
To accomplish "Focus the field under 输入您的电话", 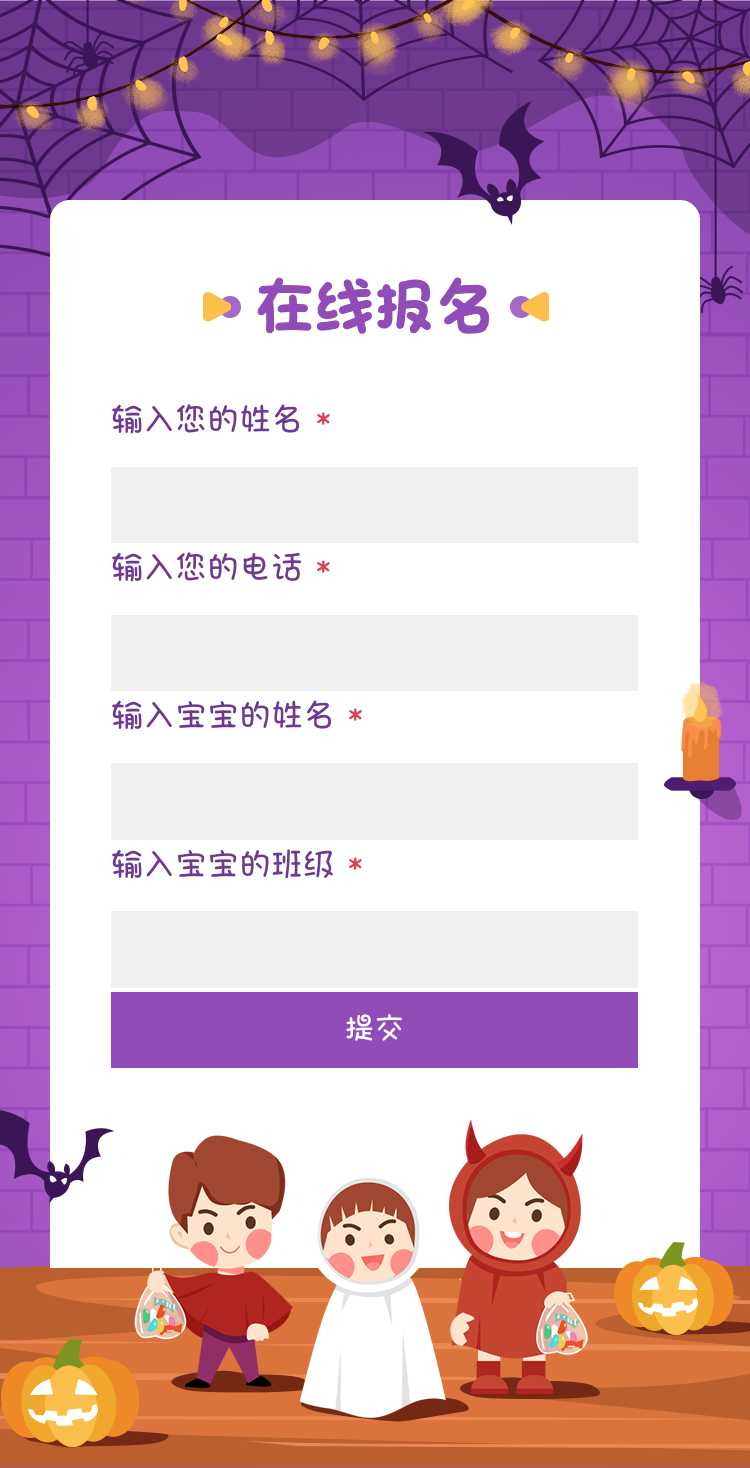I will tap(374, 652).
